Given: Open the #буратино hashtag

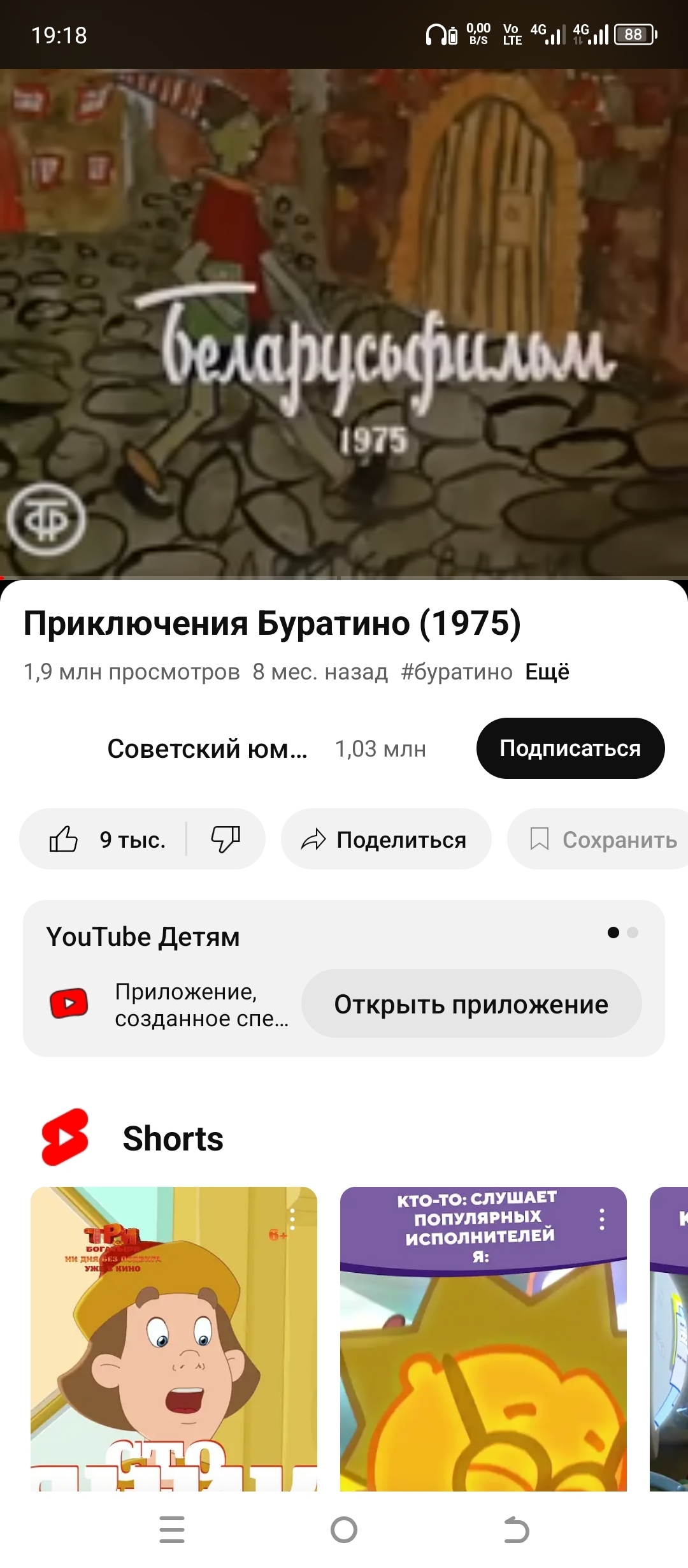Looking at the screenshot, I should (x=456, y=672).
